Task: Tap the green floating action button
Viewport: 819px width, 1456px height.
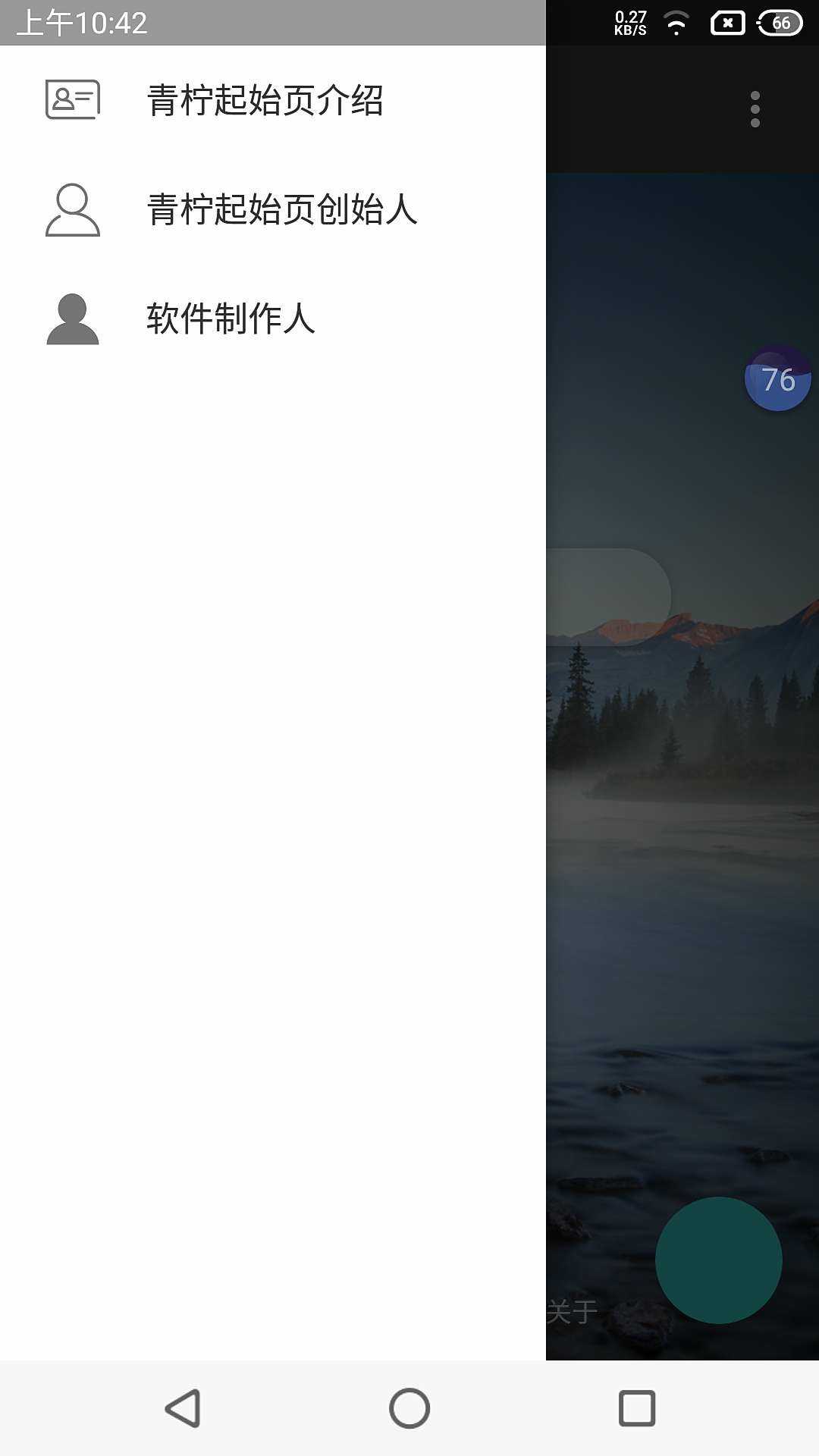Action: pyautogui.click(x=718, y=1260)
